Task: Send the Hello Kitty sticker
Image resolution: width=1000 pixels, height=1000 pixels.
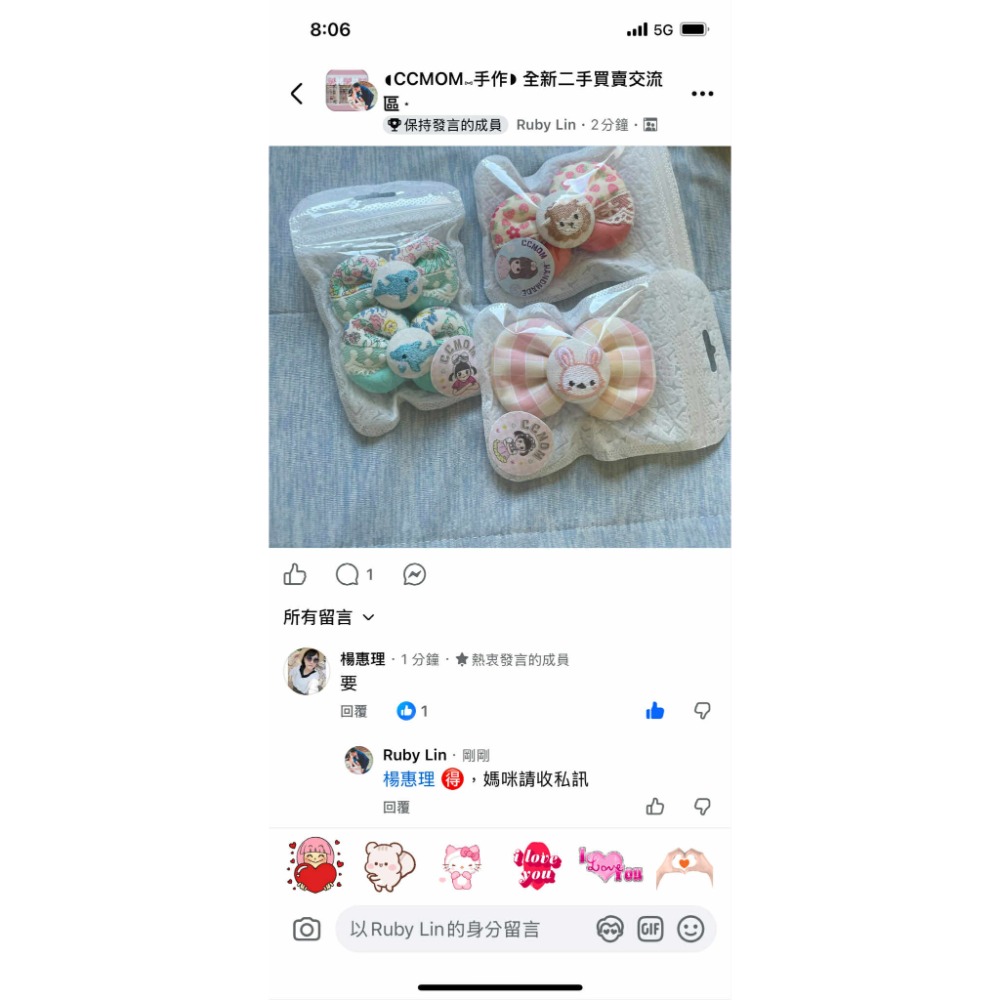Action: [x=462, y=866]
